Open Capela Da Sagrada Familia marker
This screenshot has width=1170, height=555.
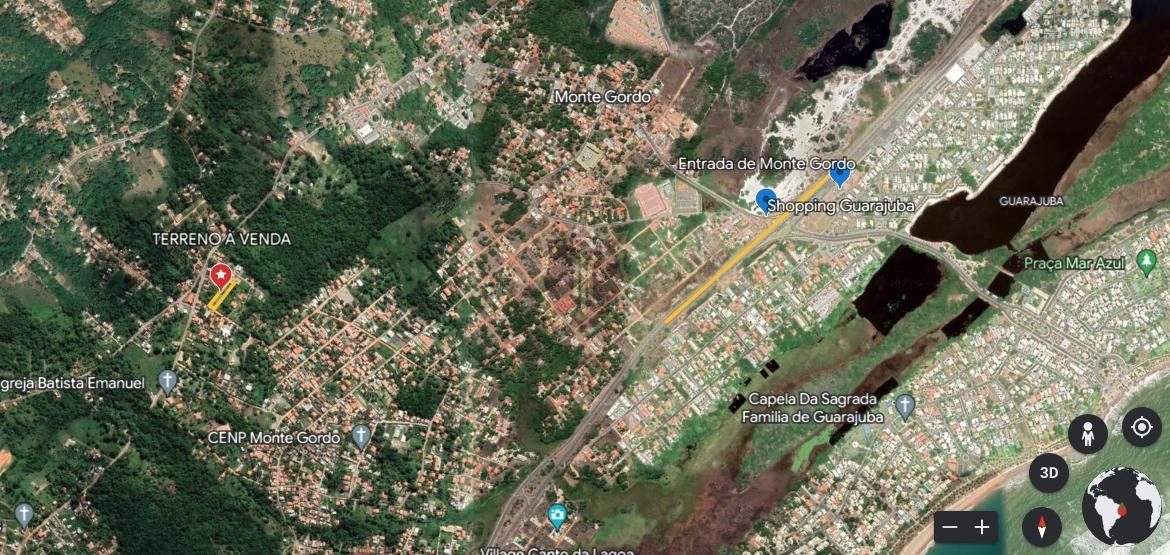(905, 407)
